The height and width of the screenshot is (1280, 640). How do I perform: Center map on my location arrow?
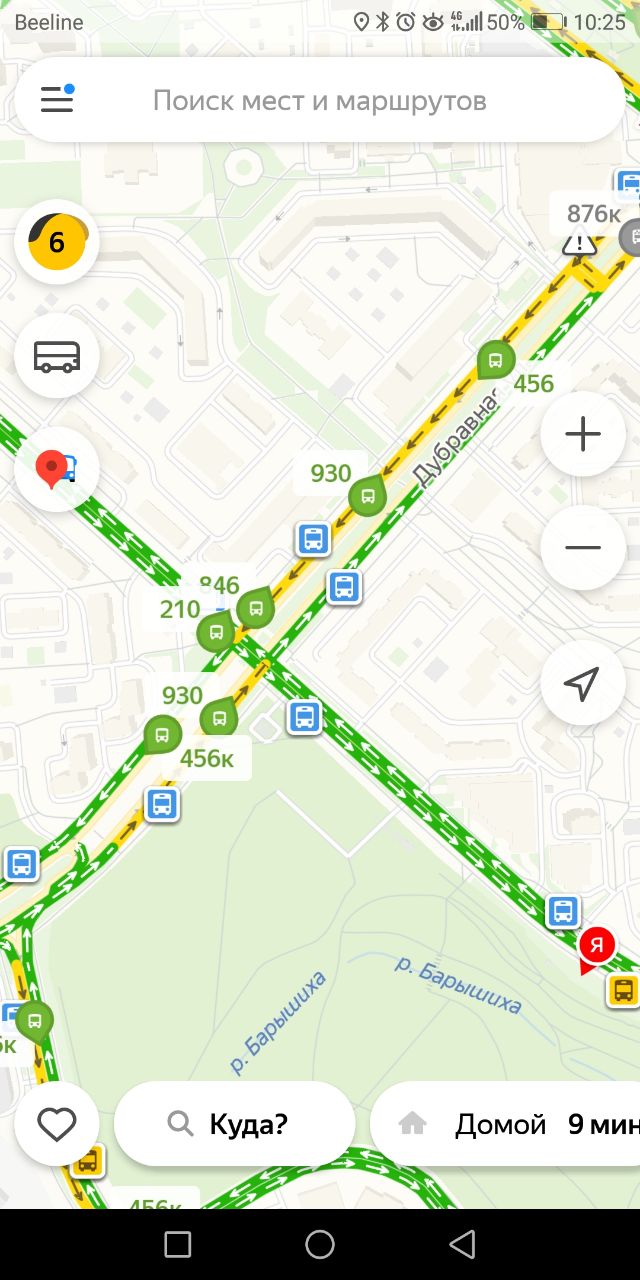pos(583,683)
